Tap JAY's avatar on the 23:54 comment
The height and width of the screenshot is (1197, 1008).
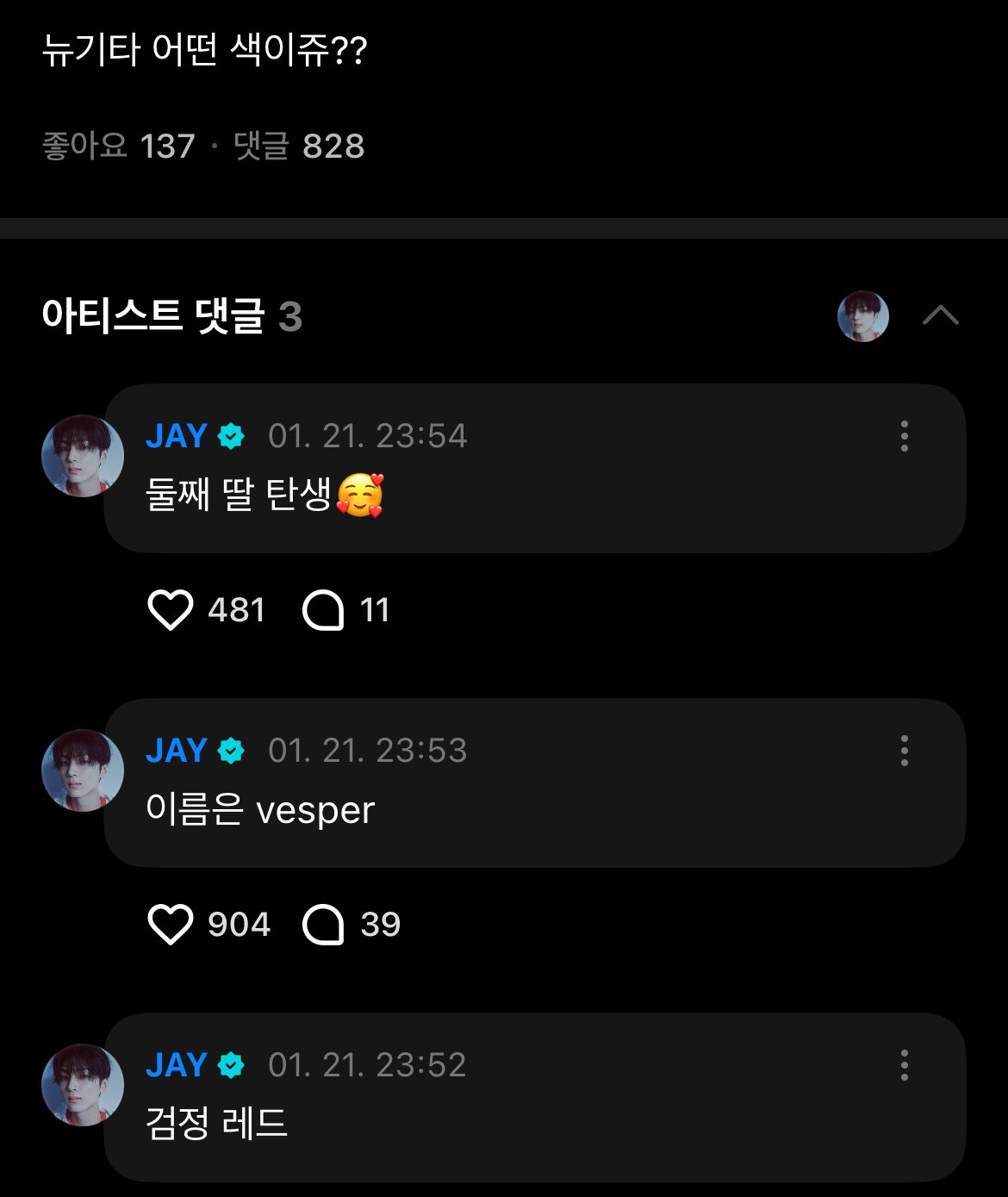83,456
